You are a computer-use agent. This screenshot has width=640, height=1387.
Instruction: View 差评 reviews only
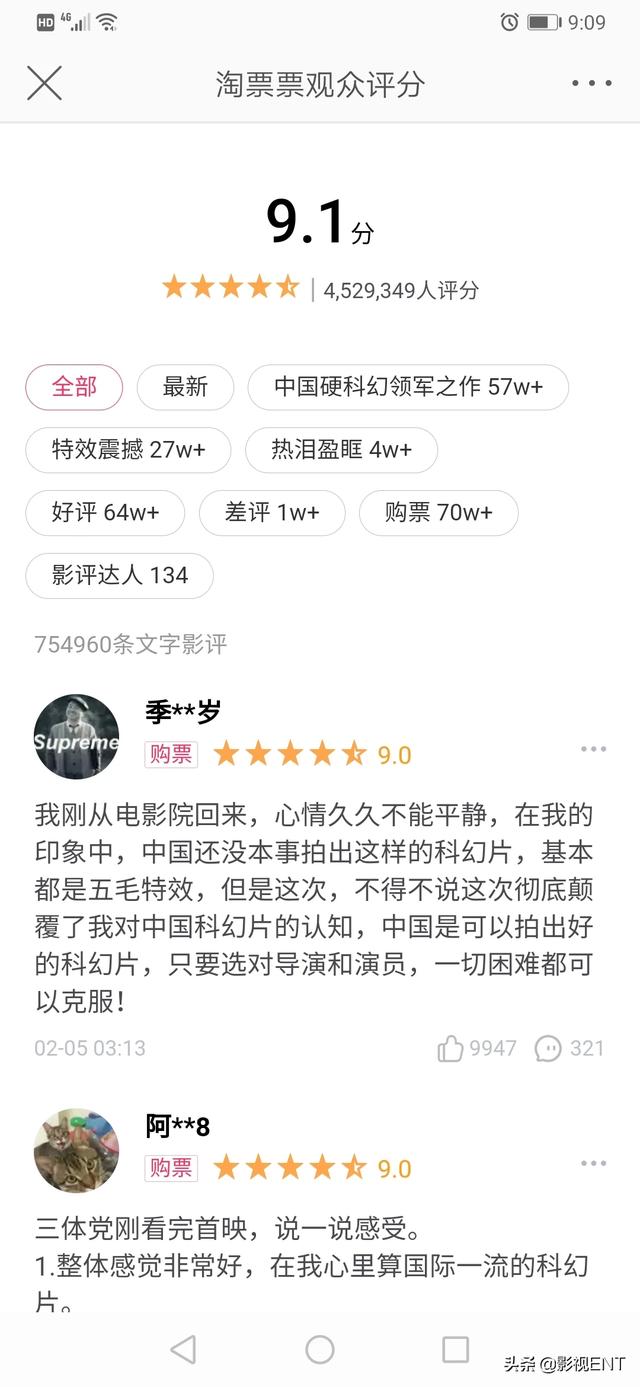[x=272, y=513]
